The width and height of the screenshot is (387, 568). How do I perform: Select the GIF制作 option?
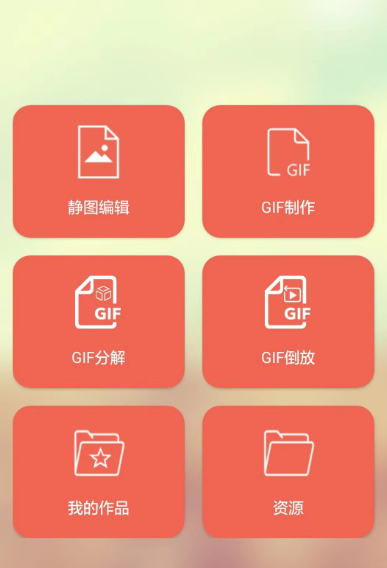point(288,171)
